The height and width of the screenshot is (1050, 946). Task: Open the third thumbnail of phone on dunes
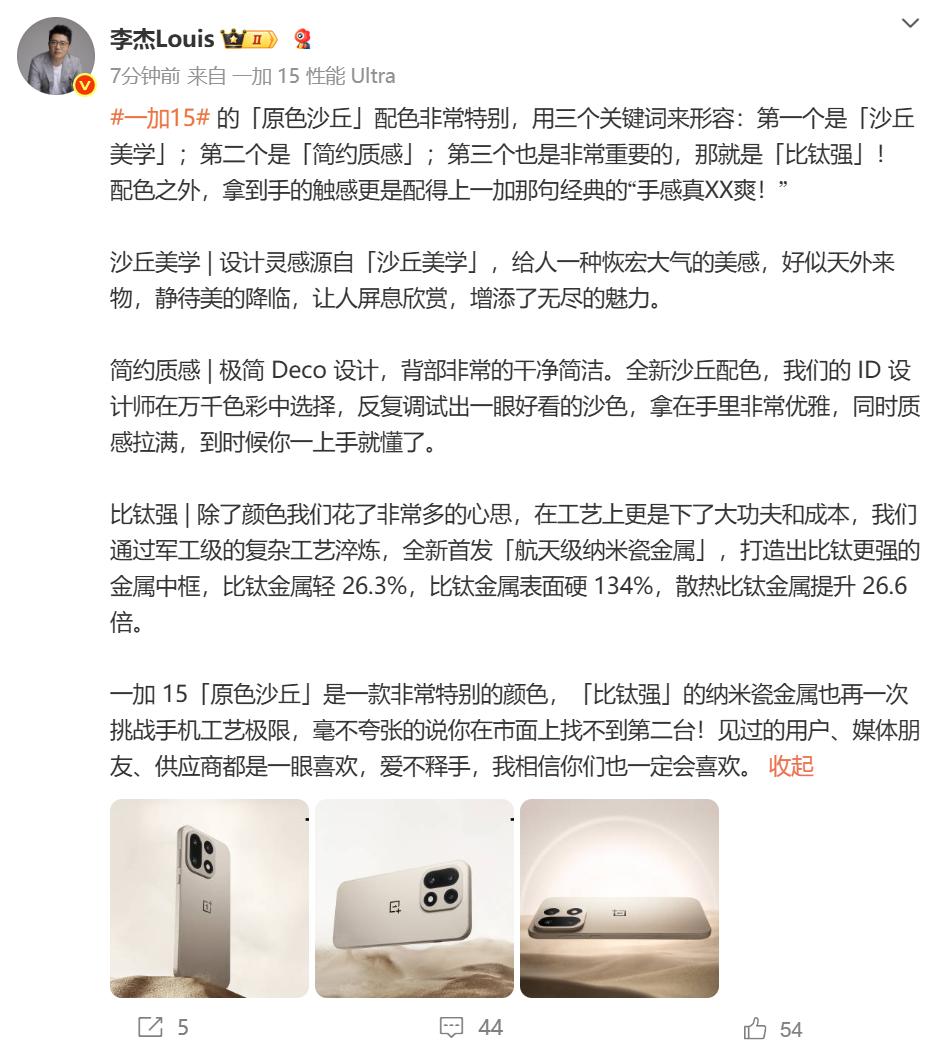click(618, 897)
